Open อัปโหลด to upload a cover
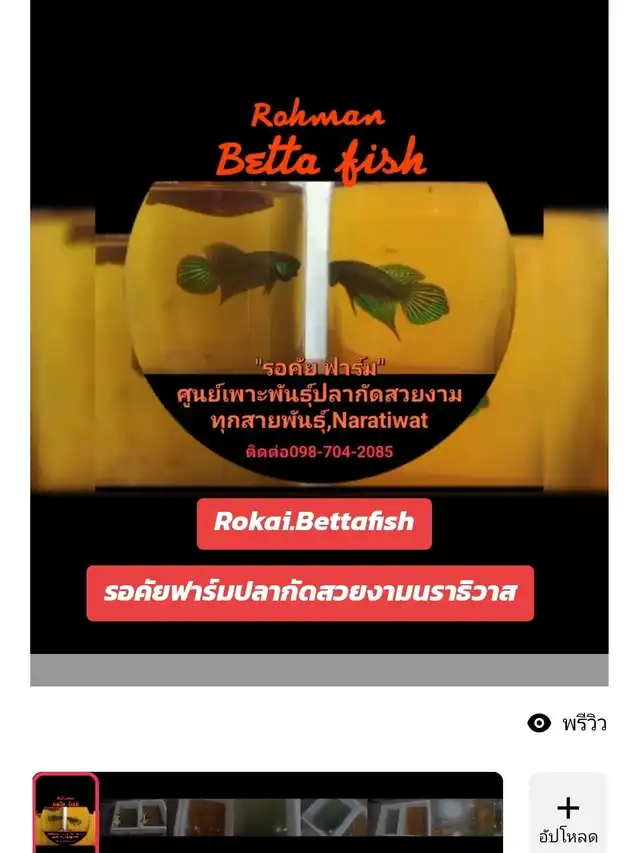 [568, 817]
